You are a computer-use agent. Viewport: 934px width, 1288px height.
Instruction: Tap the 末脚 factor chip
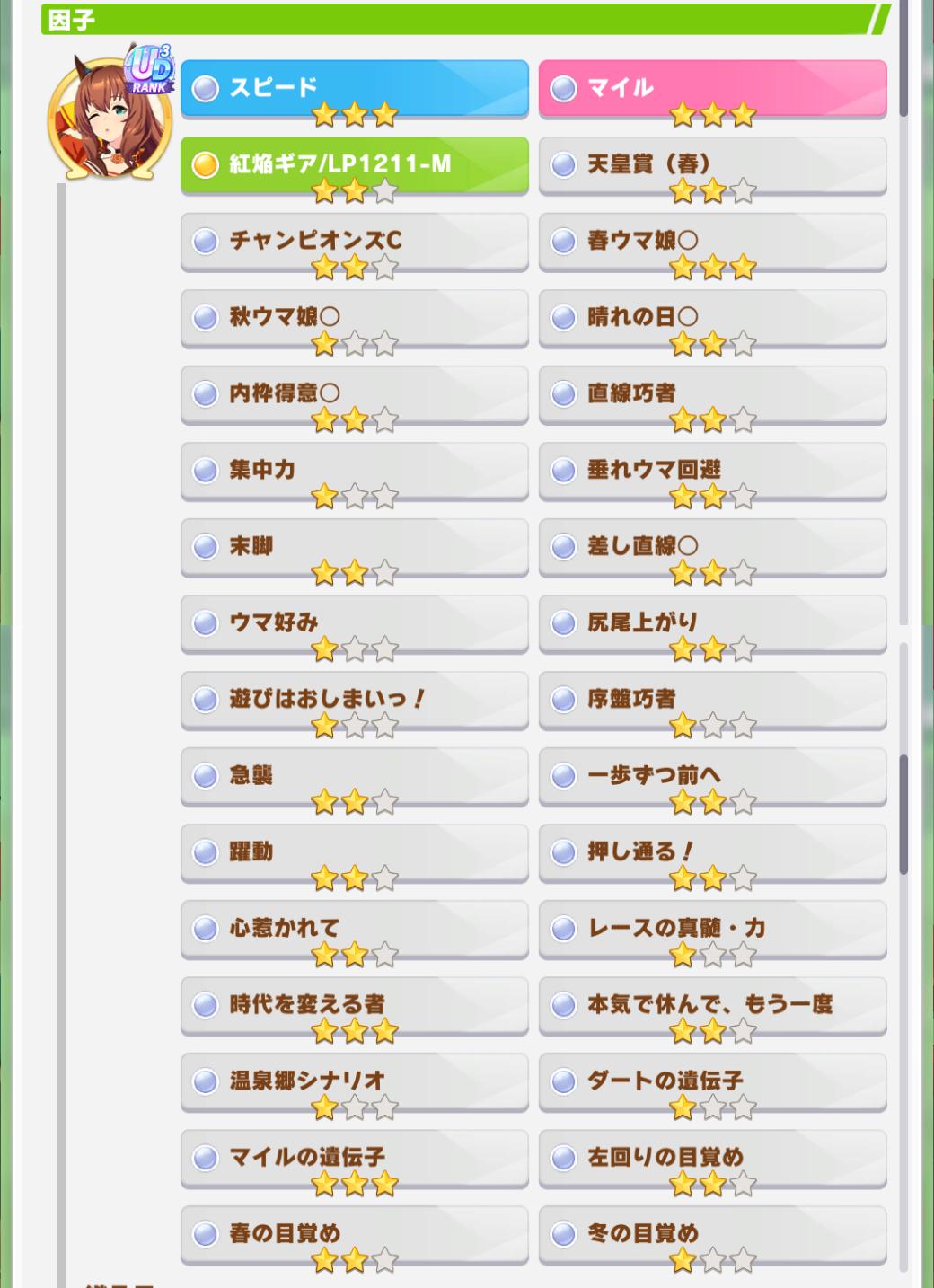pyautogui.click(x=354, y=546)
